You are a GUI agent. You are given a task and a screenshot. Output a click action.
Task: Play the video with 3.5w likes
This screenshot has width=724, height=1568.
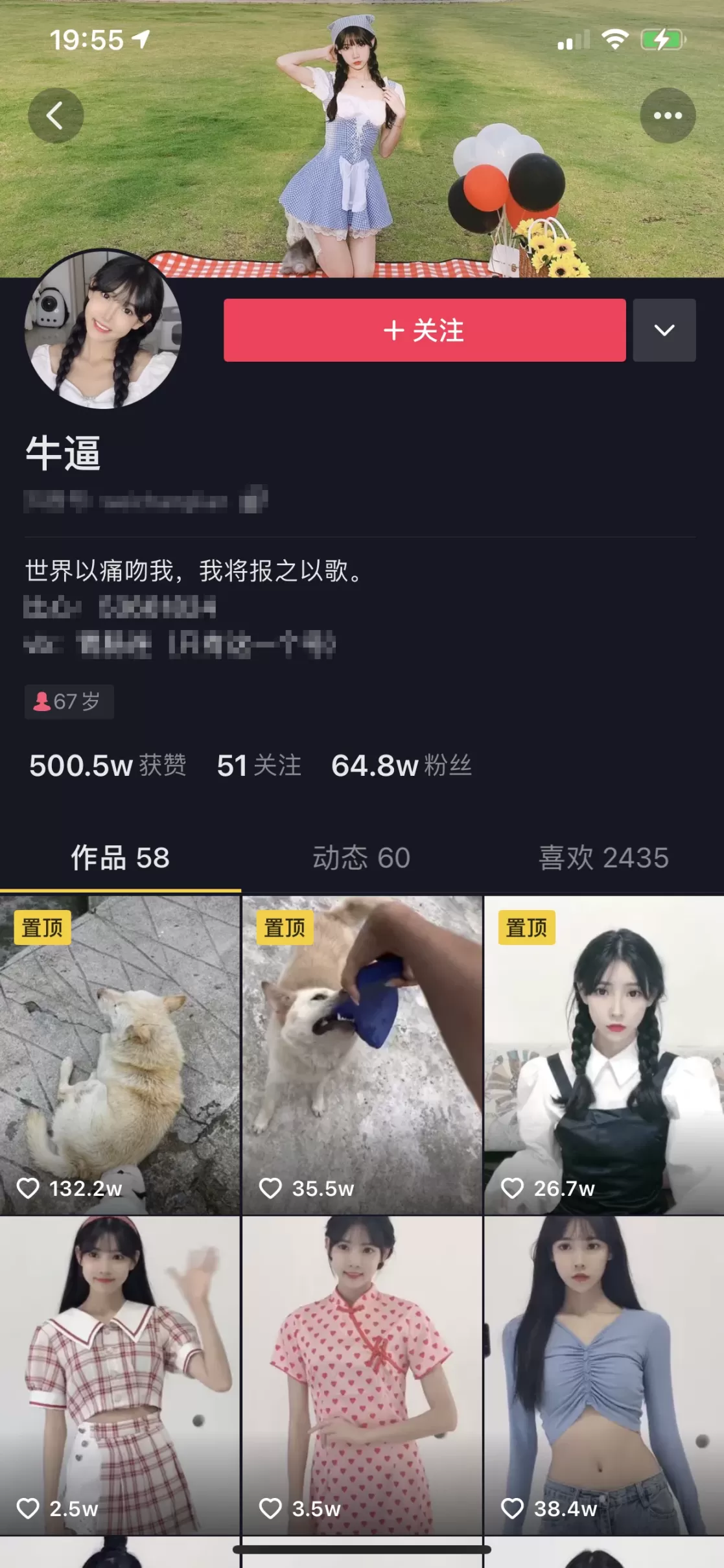pos(362,1374)
